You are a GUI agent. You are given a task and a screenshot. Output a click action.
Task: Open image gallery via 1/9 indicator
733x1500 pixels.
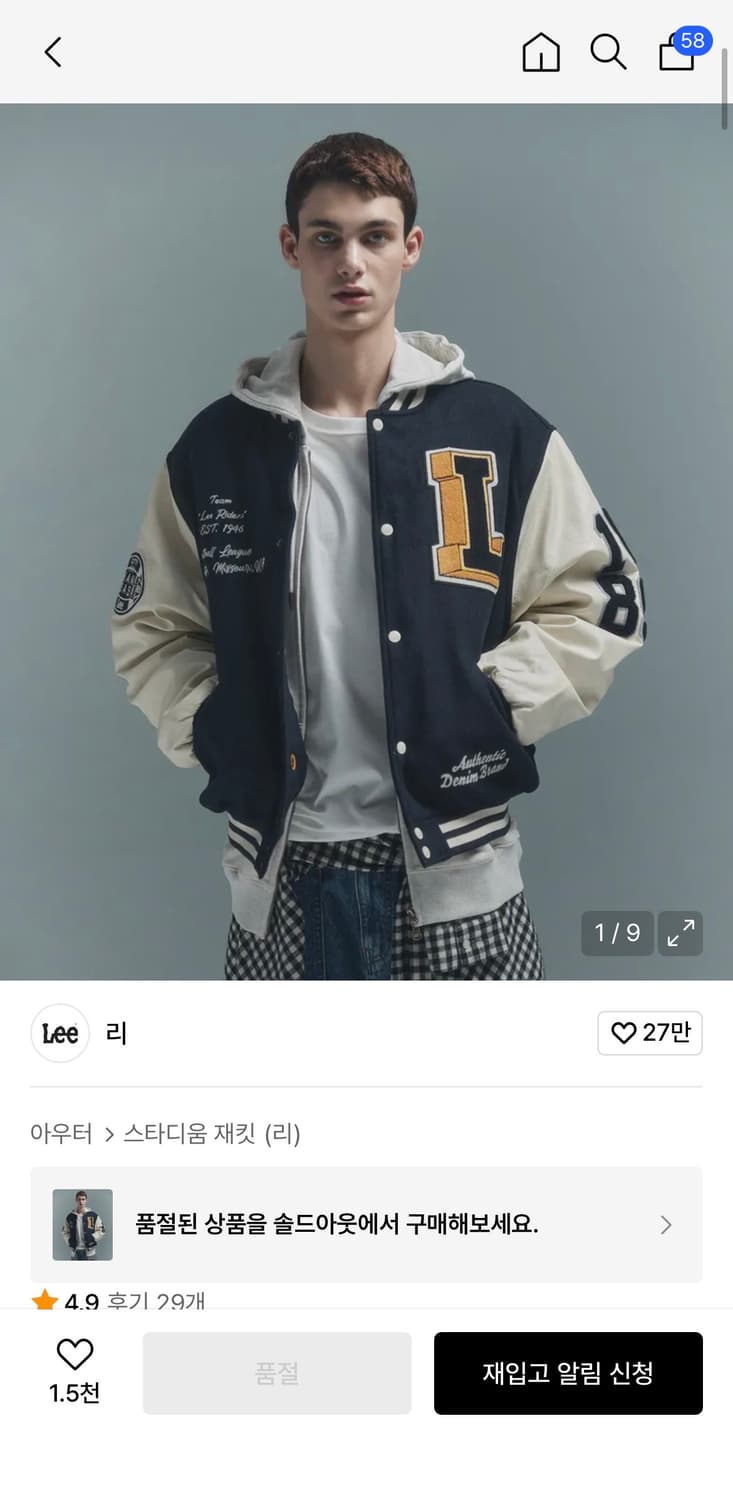[x=617, y=933]
